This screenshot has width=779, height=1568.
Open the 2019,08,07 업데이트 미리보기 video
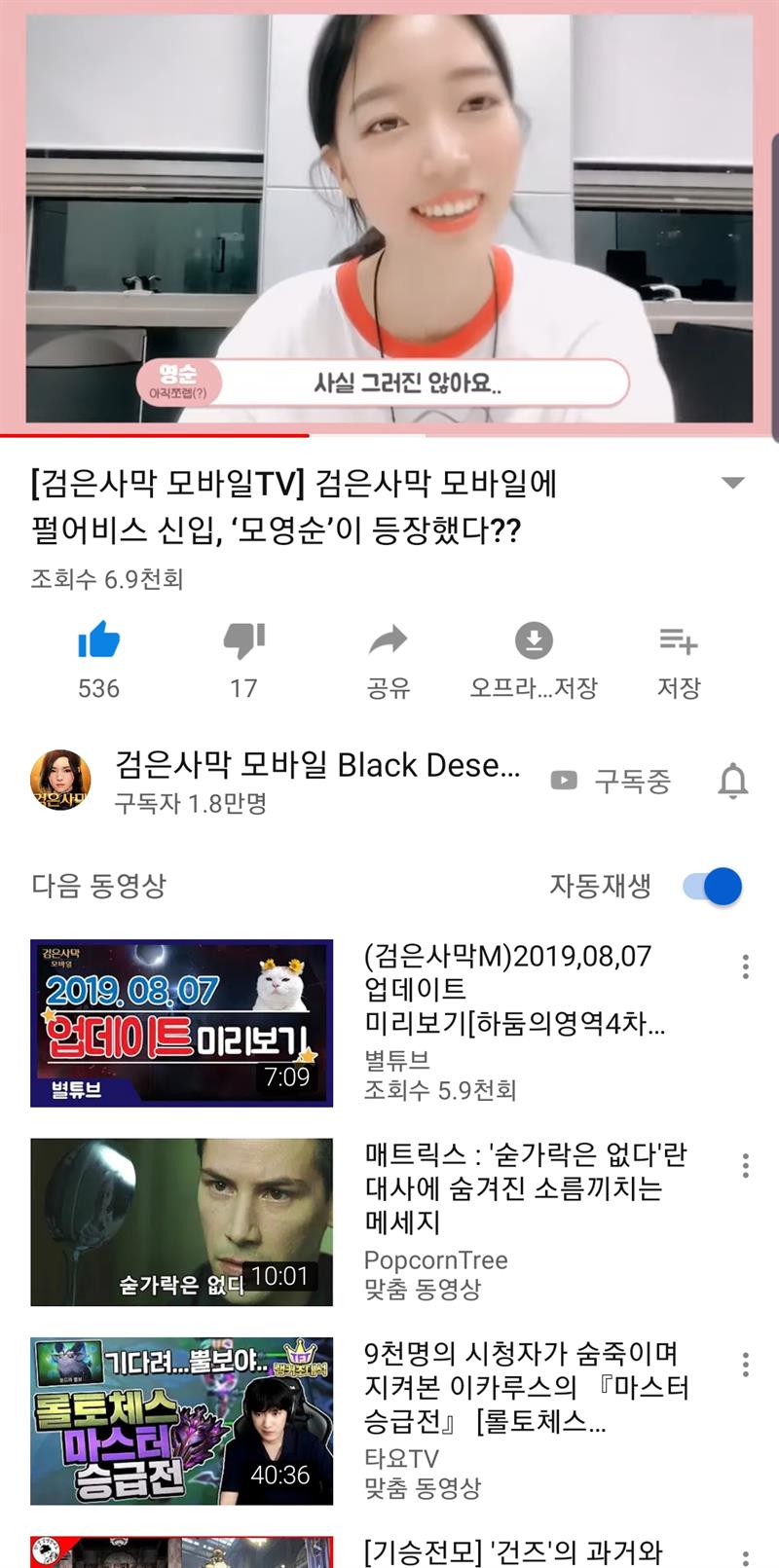[182, 1022]
